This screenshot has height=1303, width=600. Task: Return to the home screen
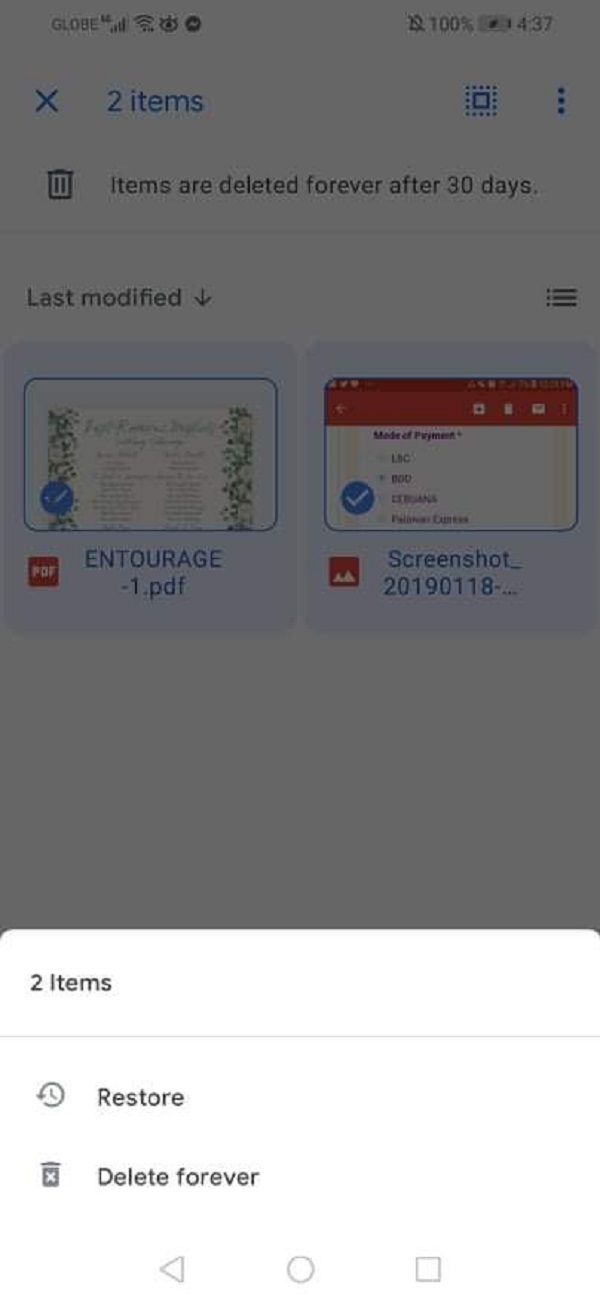tap(300, 1269)
